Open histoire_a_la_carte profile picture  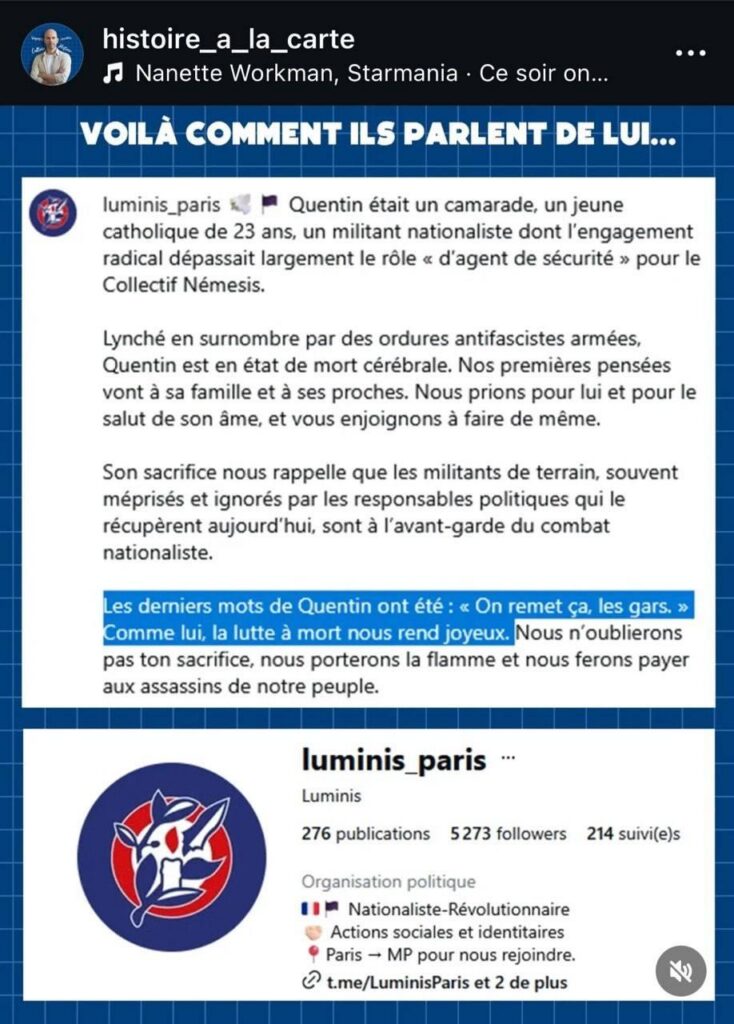pos(52,54)
